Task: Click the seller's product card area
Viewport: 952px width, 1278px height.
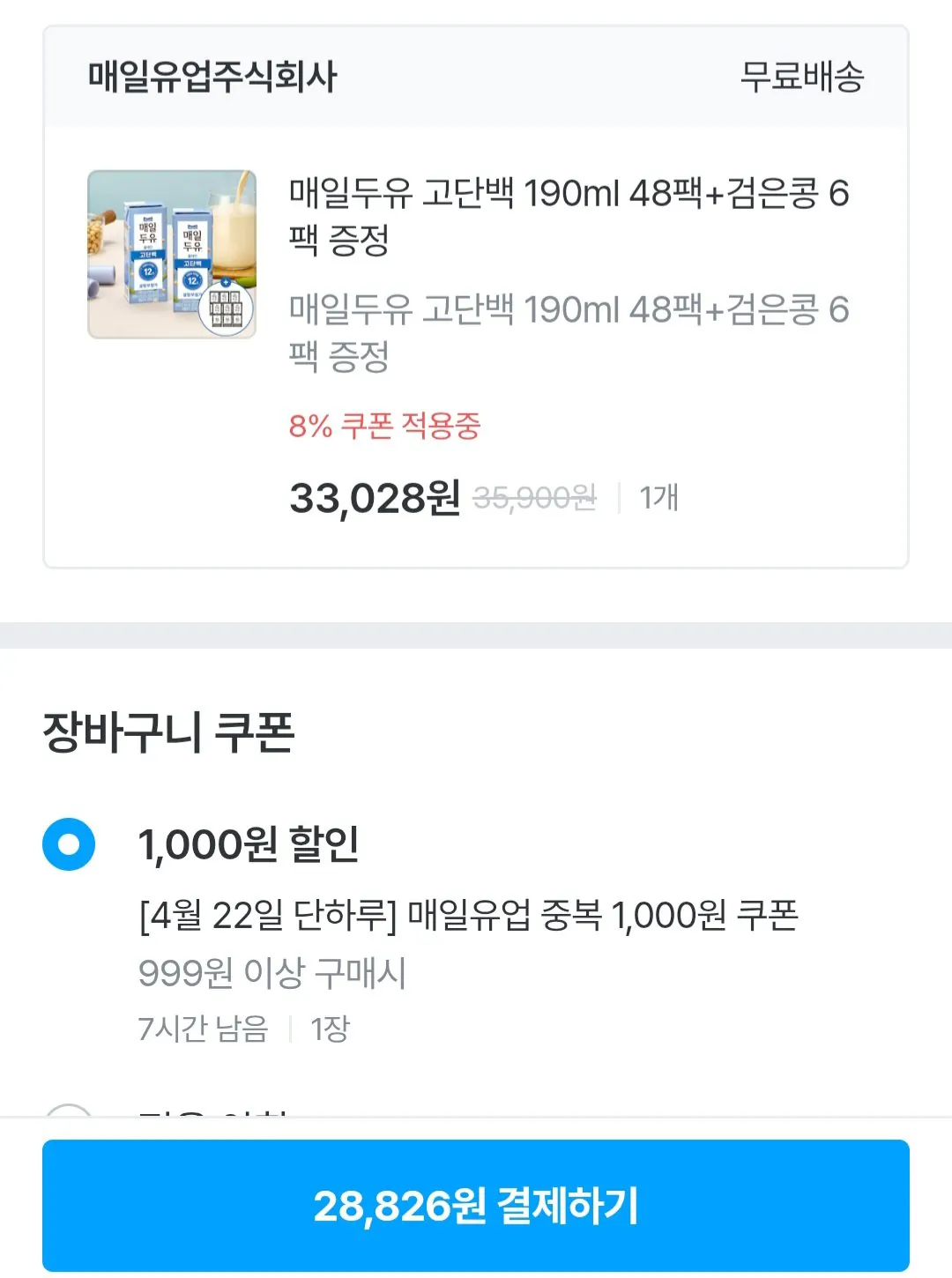Action: pos(476,291)
